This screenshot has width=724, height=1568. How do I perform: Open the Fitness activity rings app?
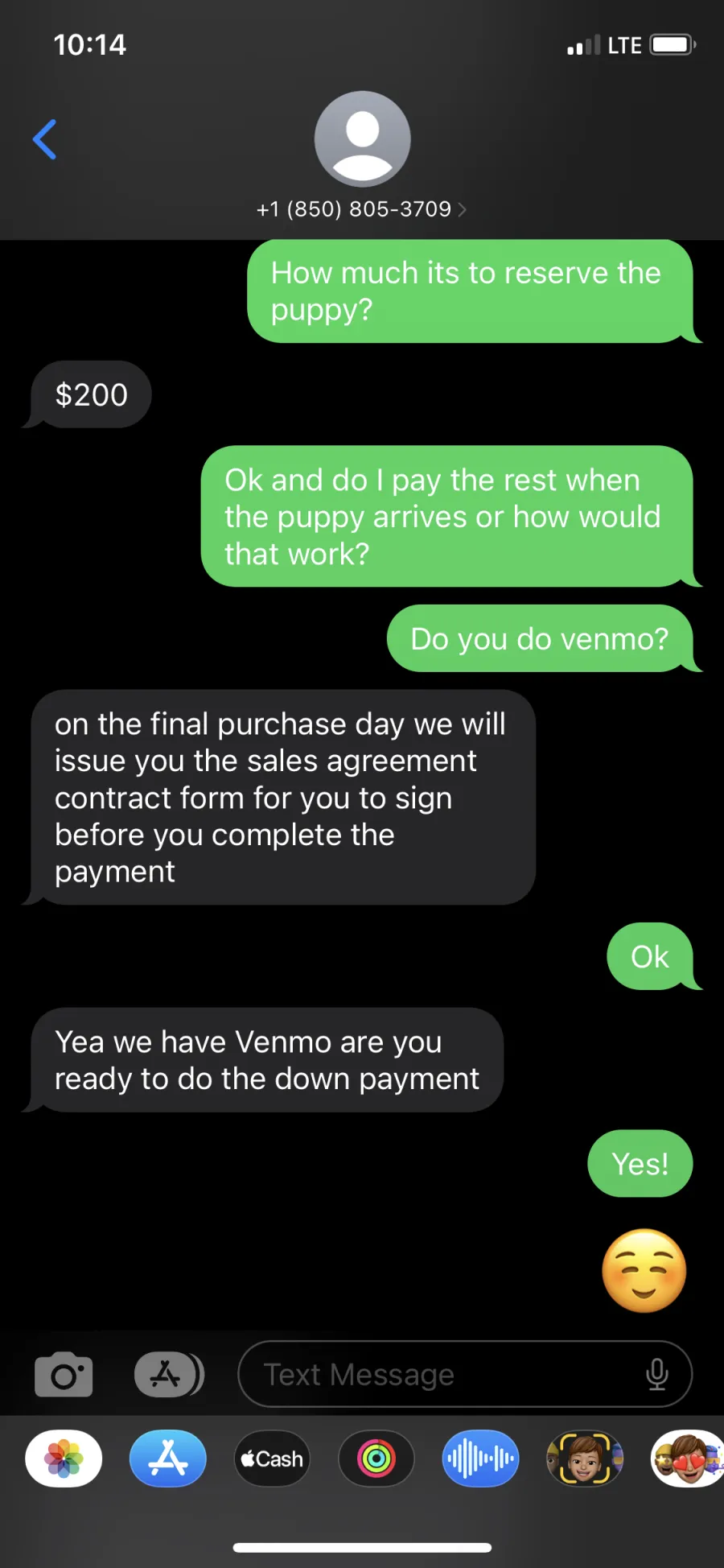(x=376, y=1459)
